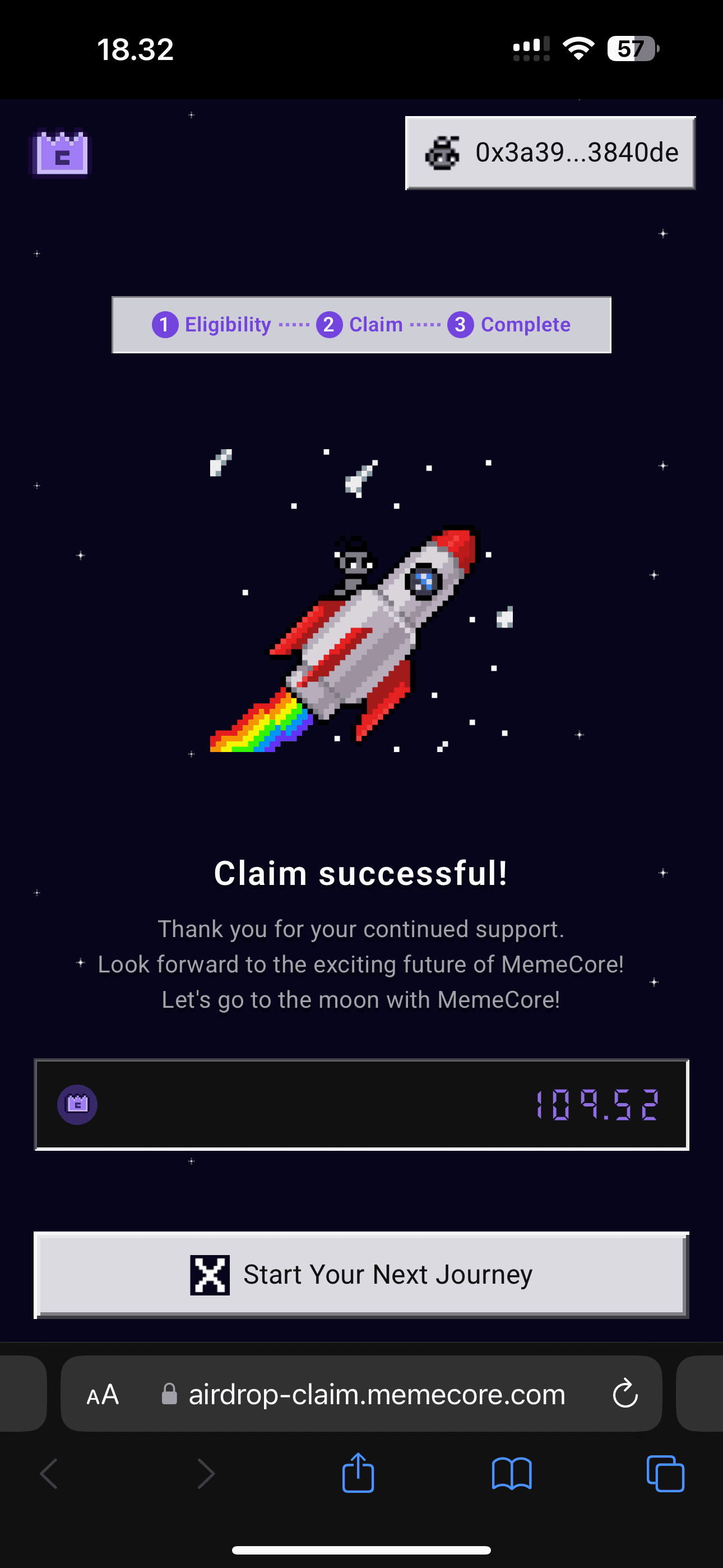
Task: Tap the airdrop-claim.memecore.com address bar
Action: pos(376,1394)
